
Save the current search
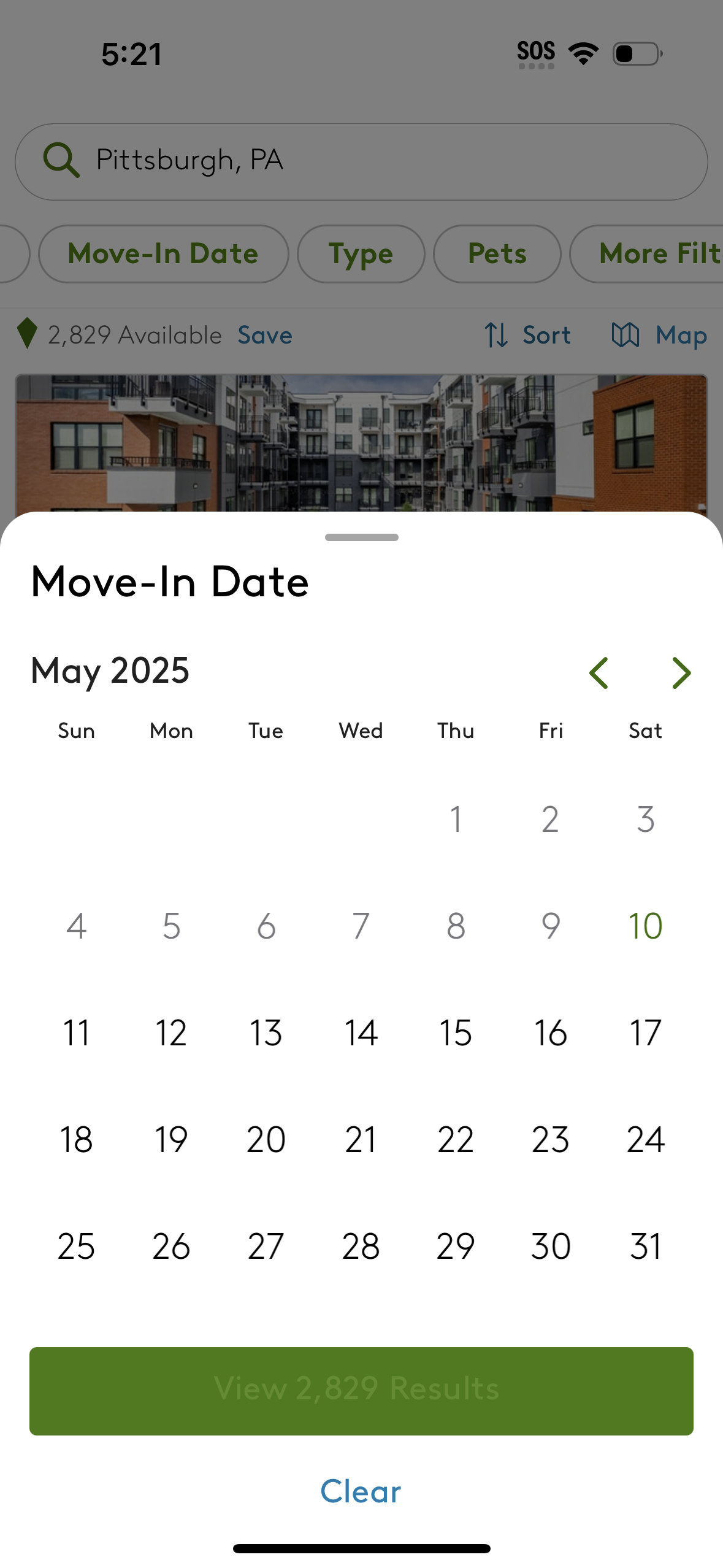click(x=264, y=335)
